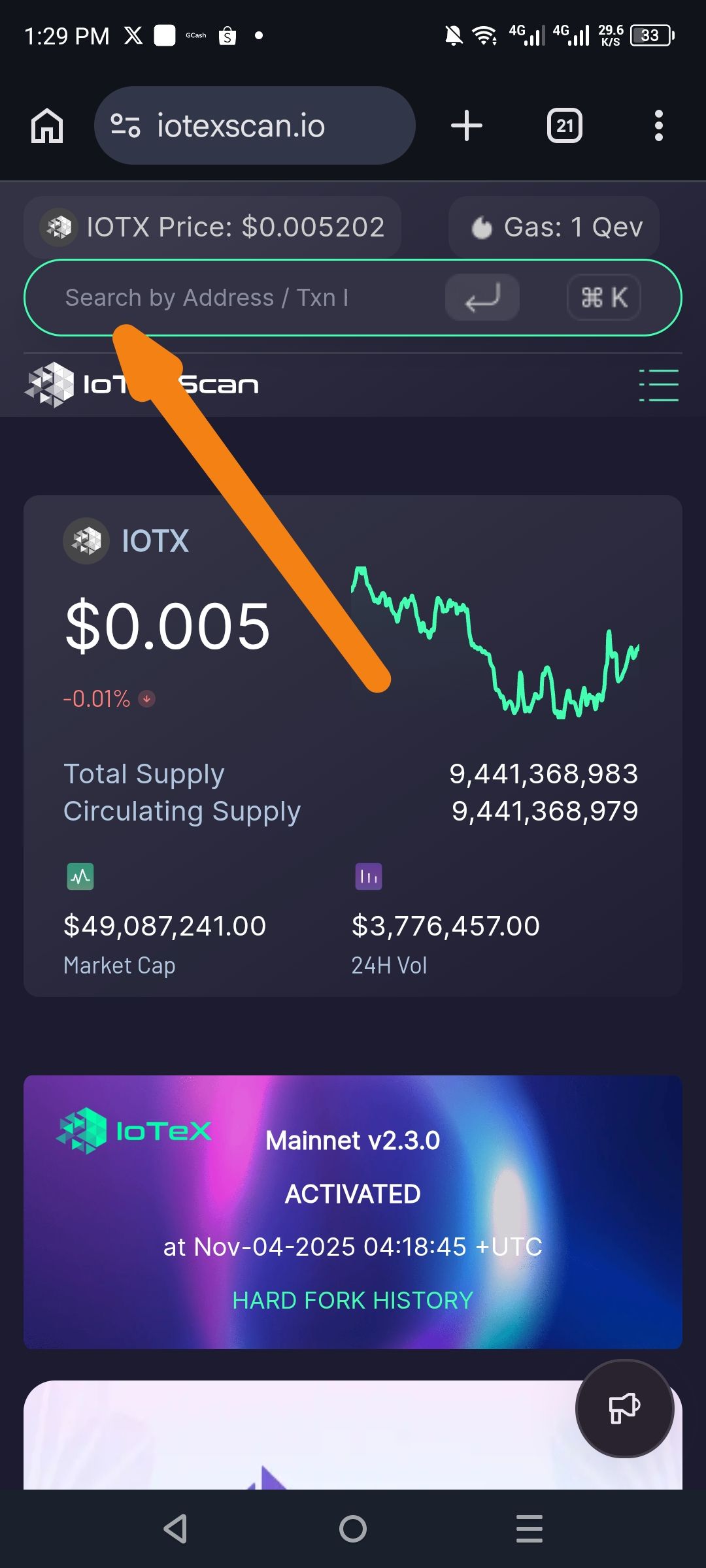Open the tab switcher showing 21 tabs
The width and height of the screenshot is (706, 1568).
565,125
